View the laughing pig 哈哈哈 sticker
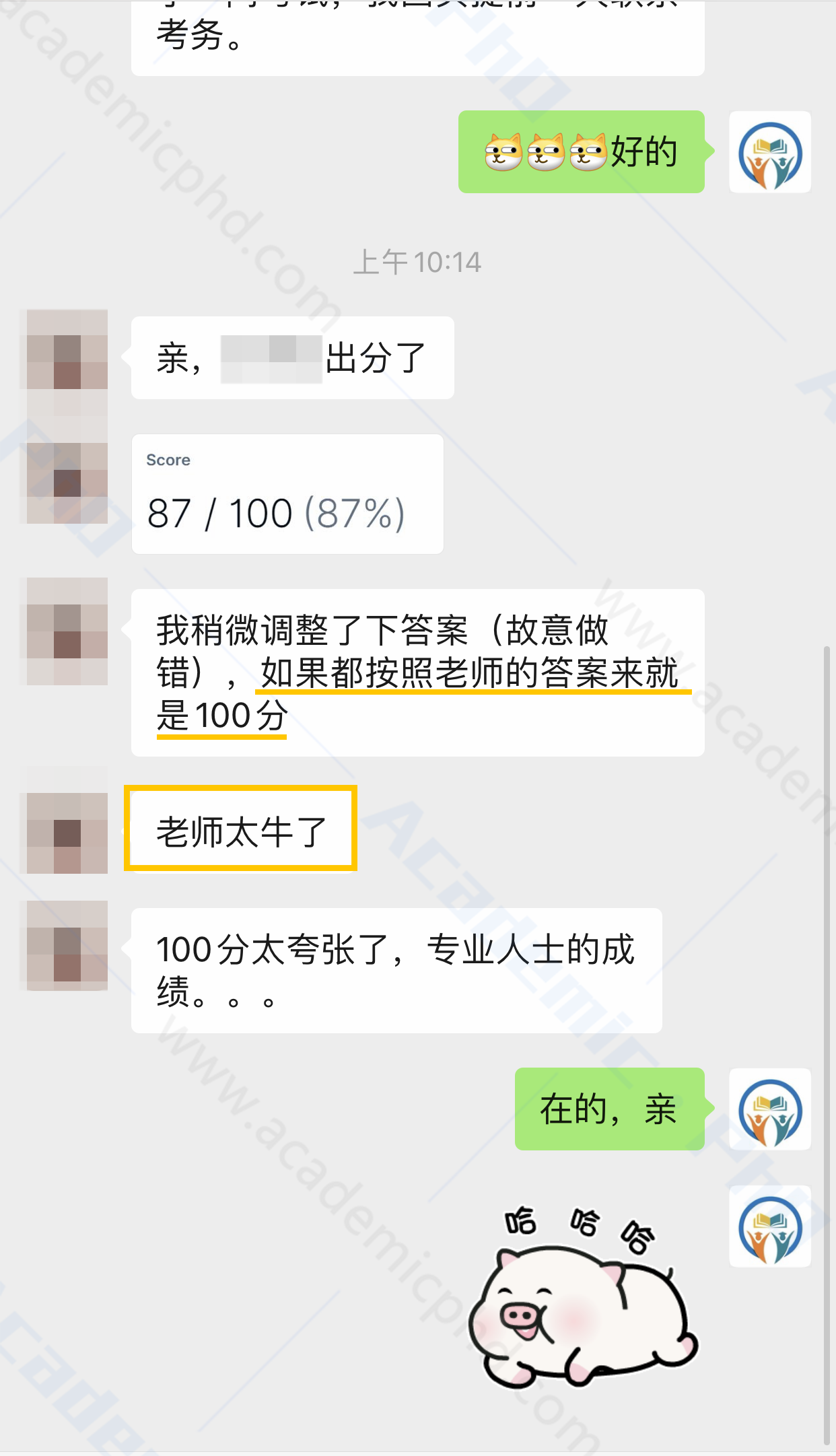Screen dimensions: 836x1456 pos(584,1296)
